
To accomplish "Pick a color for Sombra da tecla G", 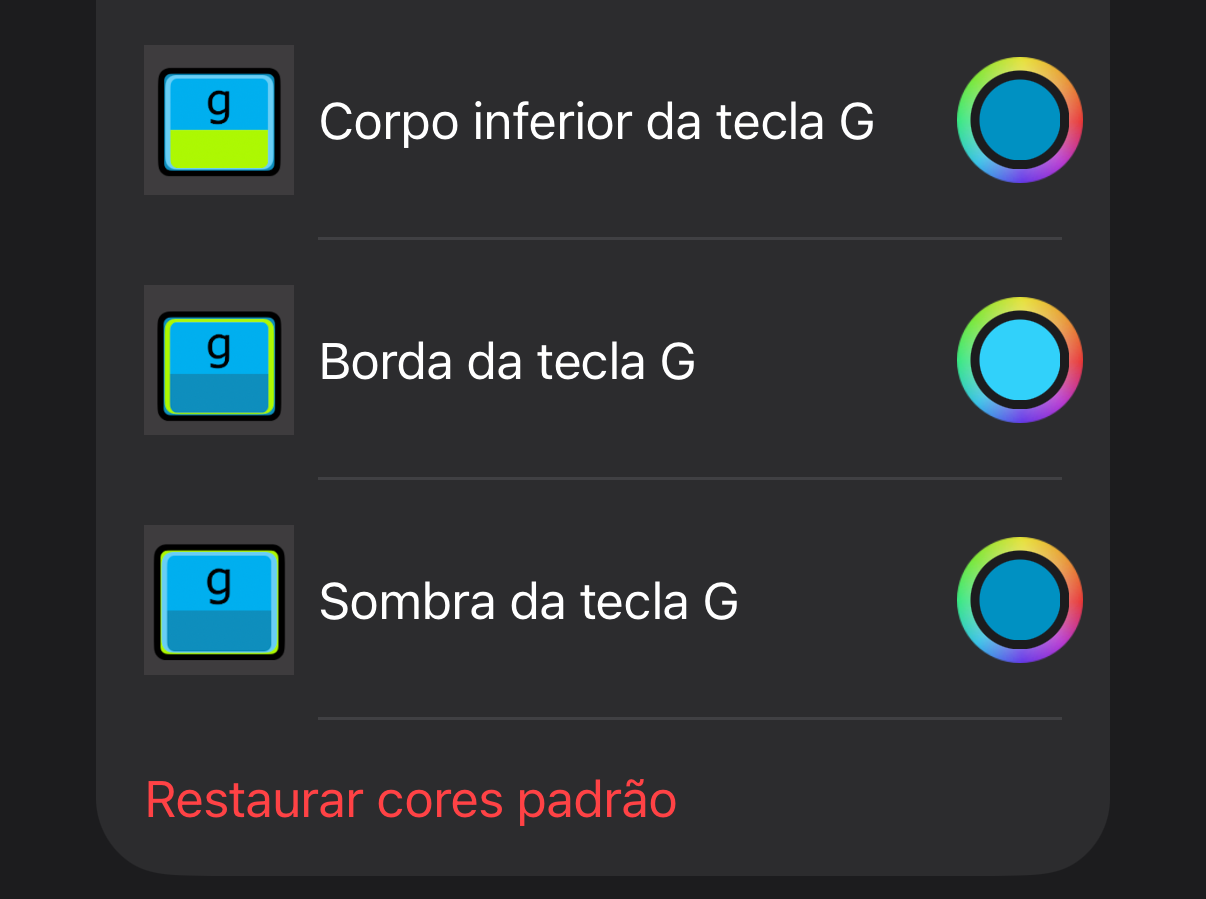I will (1019, 600).
